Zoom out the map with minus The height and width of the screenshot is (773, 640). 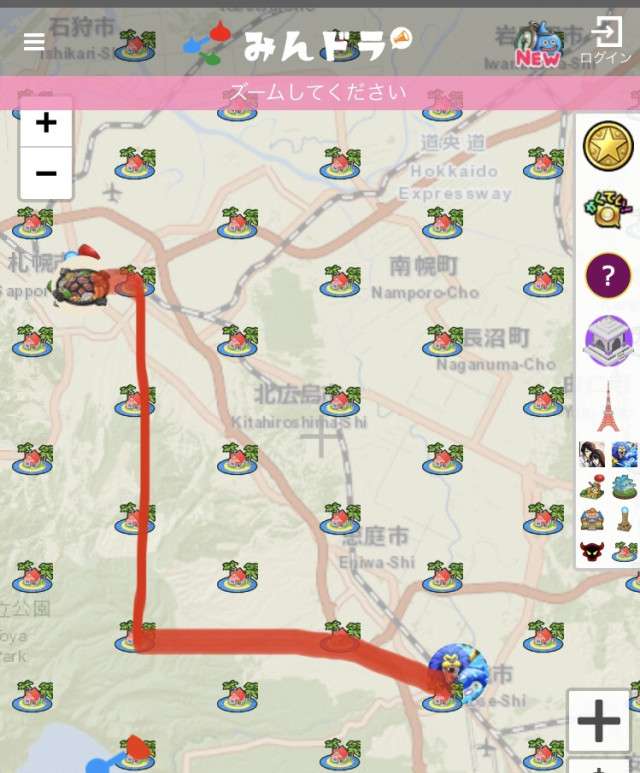[46, 173]
